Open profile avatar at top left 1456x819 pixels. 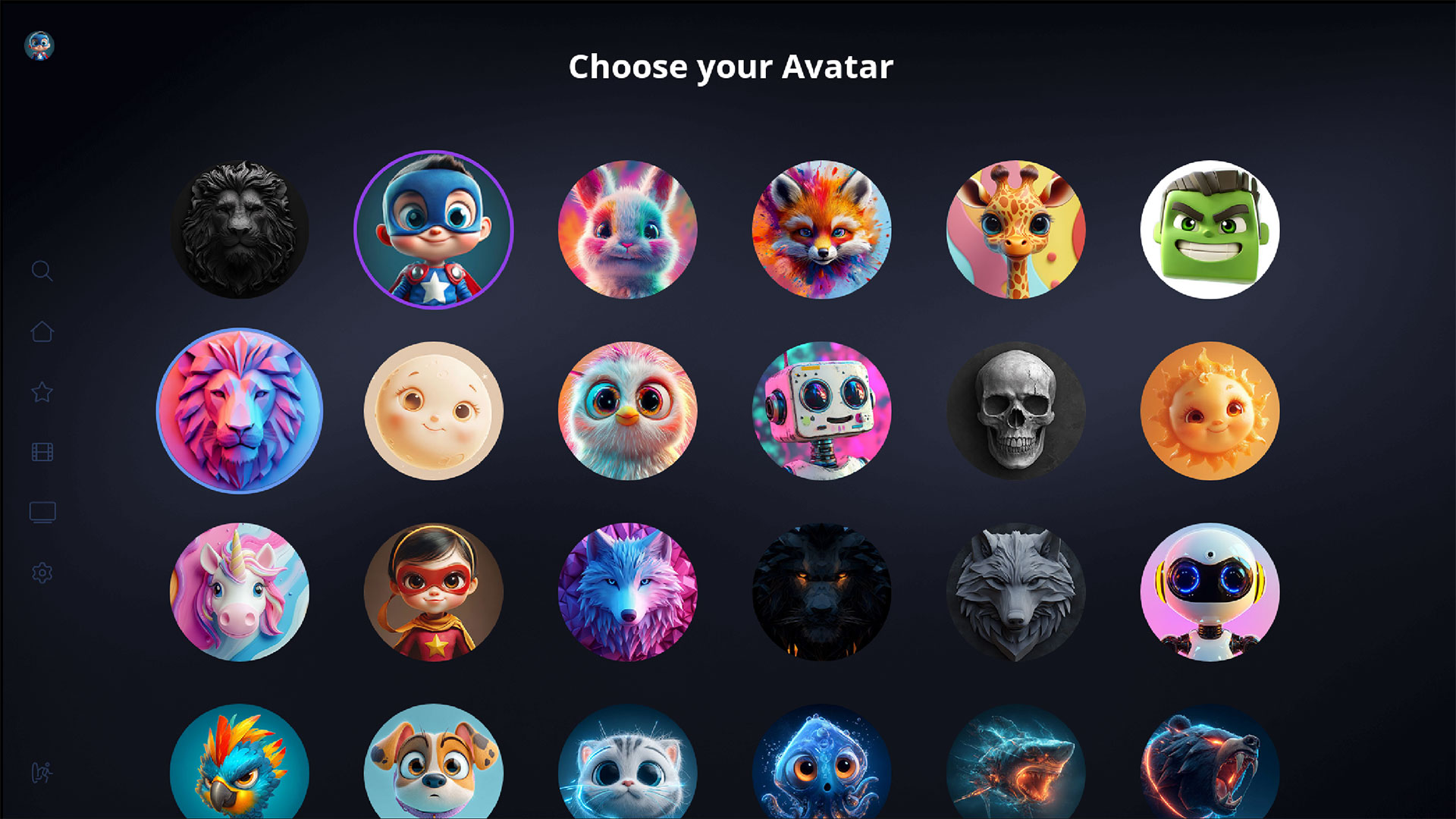[x=39, y=46]
